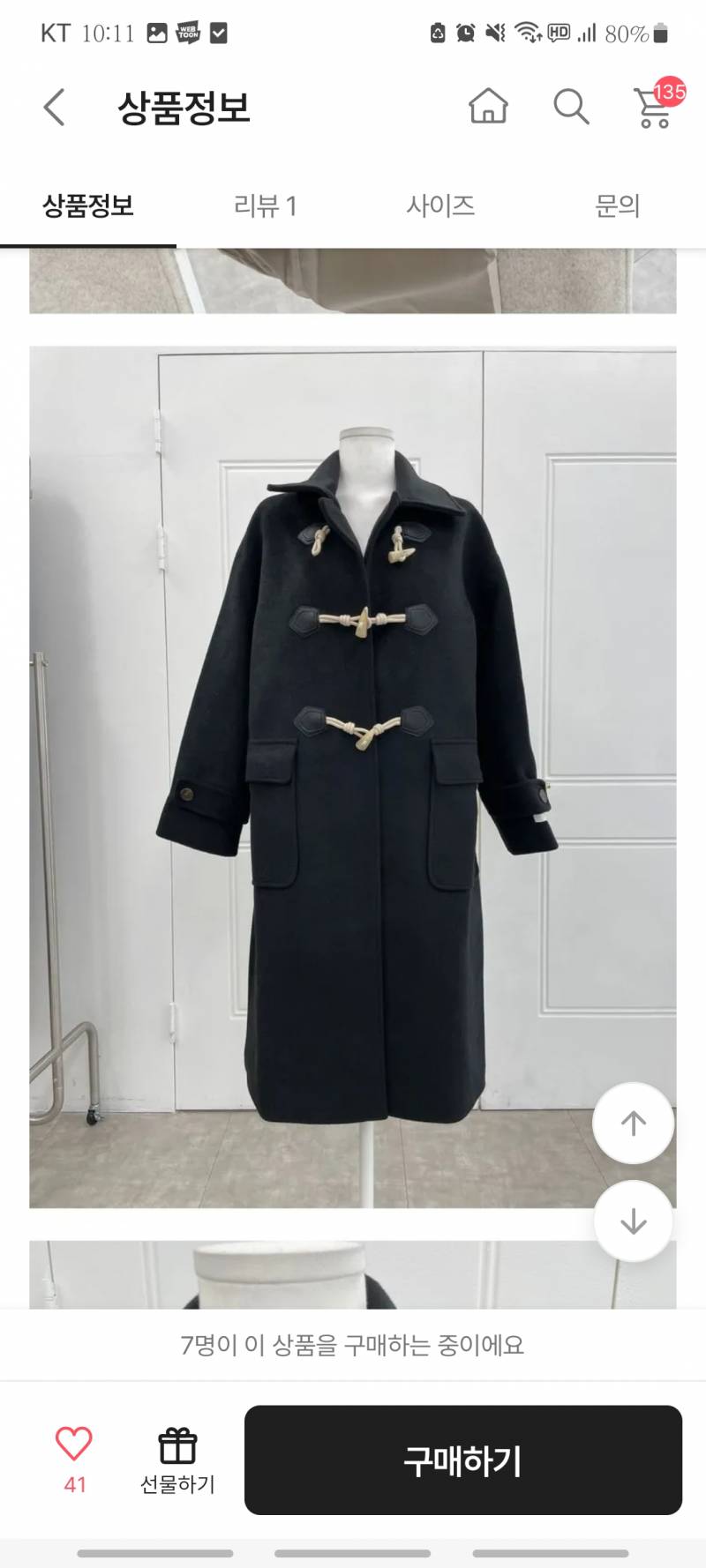
Task: Jump to bottom with the down arrow button
Action: (633, 1221)
